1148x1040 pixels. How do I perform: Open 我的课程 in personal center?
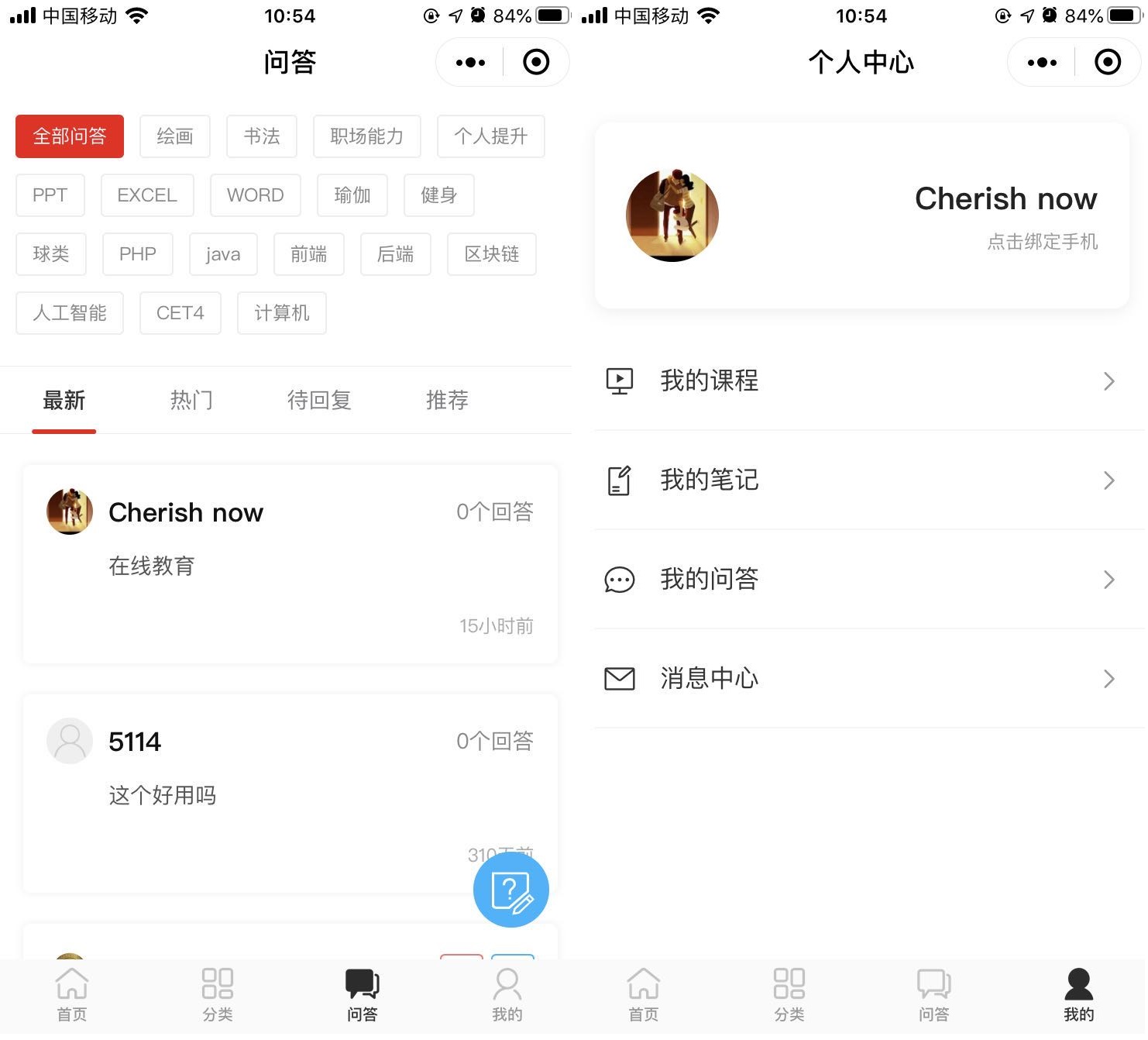tap(861, 381)
